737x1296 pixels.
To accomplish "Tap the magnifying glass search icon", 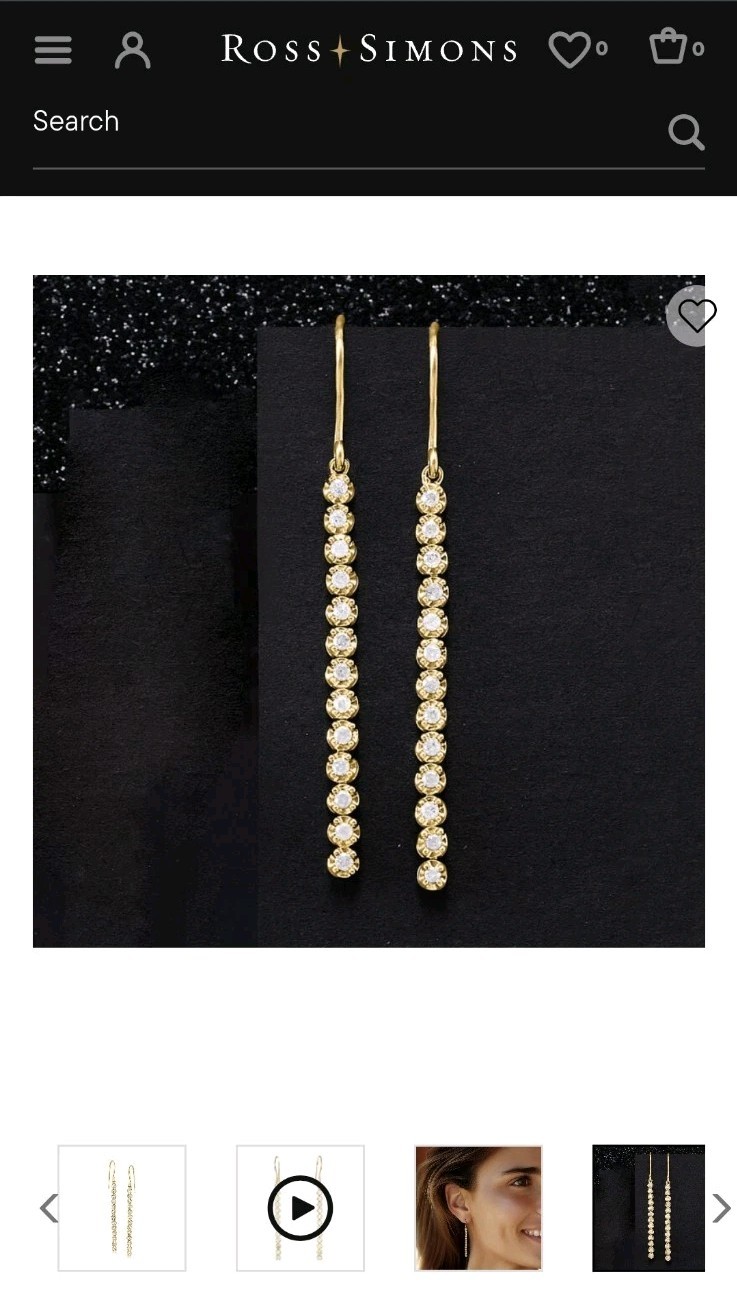I will click(x=686, y=131).
